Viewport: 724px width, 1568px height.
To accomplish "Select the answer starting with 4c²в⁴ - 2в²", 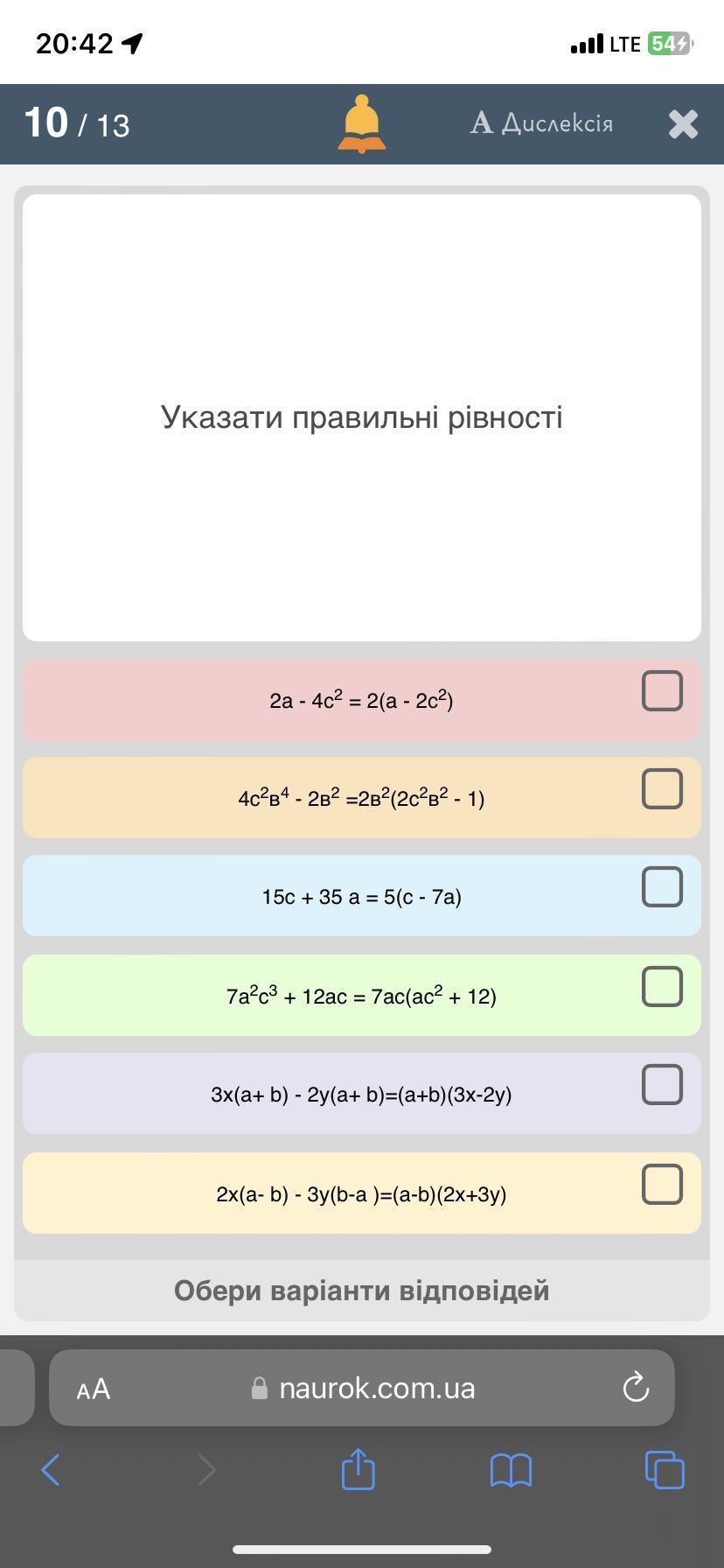I will click(662, 789).
